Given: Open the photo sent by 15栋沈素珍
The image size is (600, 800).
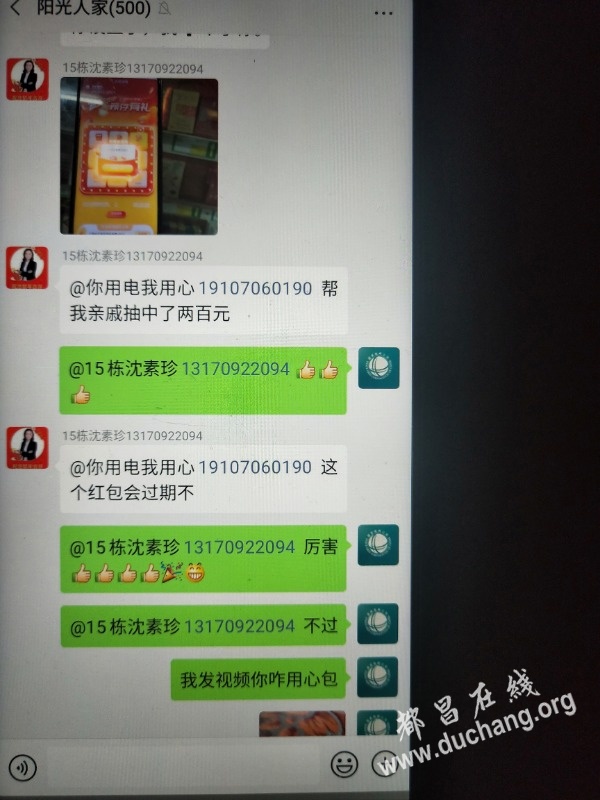Looking at the screenshot, I should pos(139,156).
